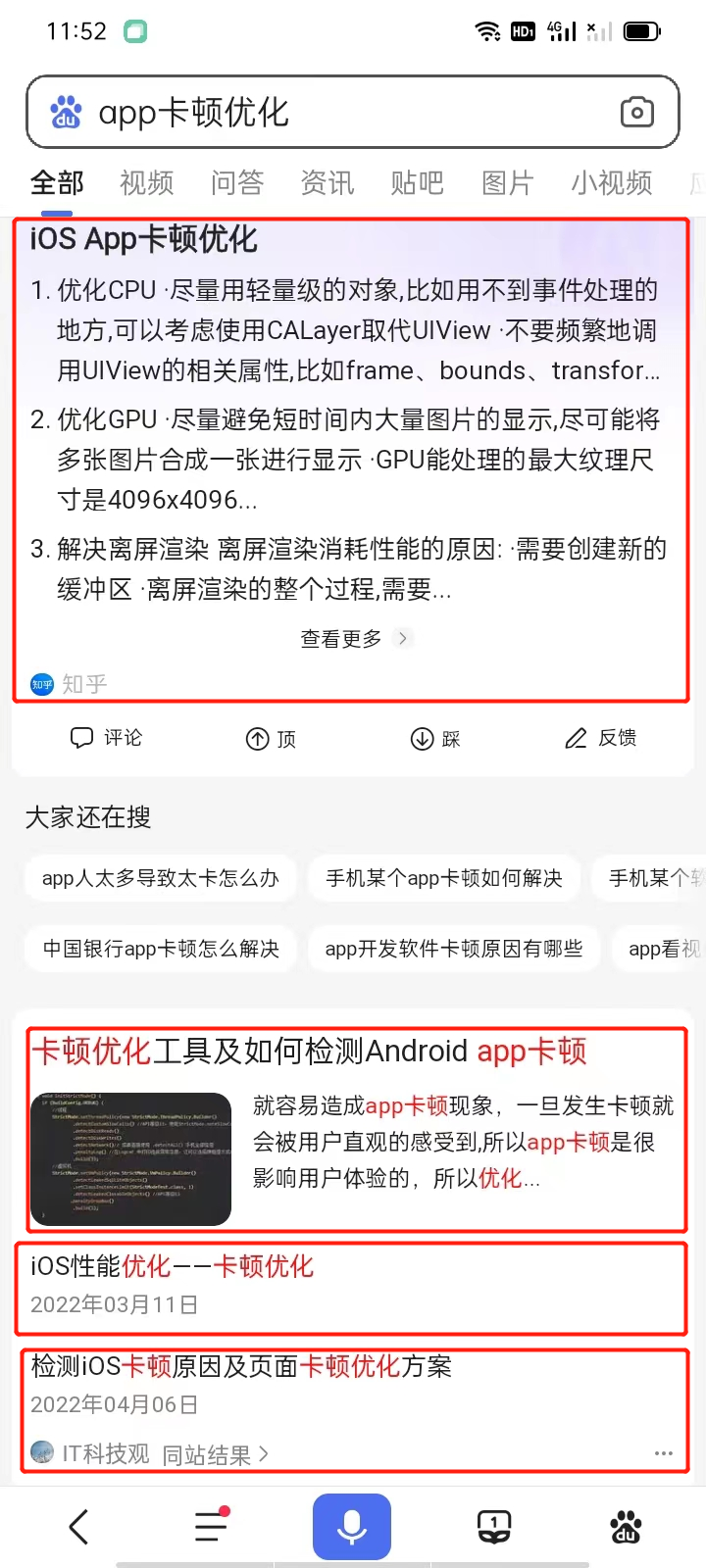Expand the answer via 查看更多
Image resolution: width=706 pixels, height=1568 pixels.
point(353,639)
